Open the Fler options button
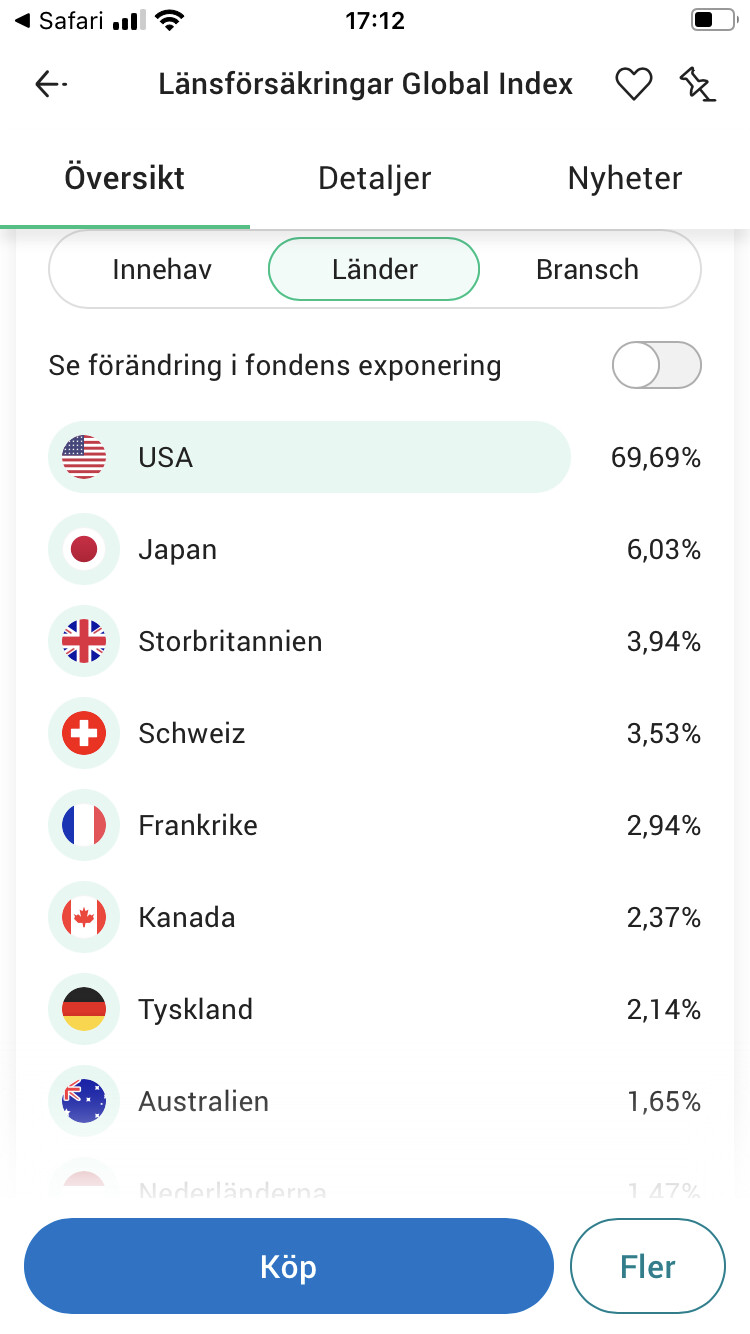 tap(647, 1266)
